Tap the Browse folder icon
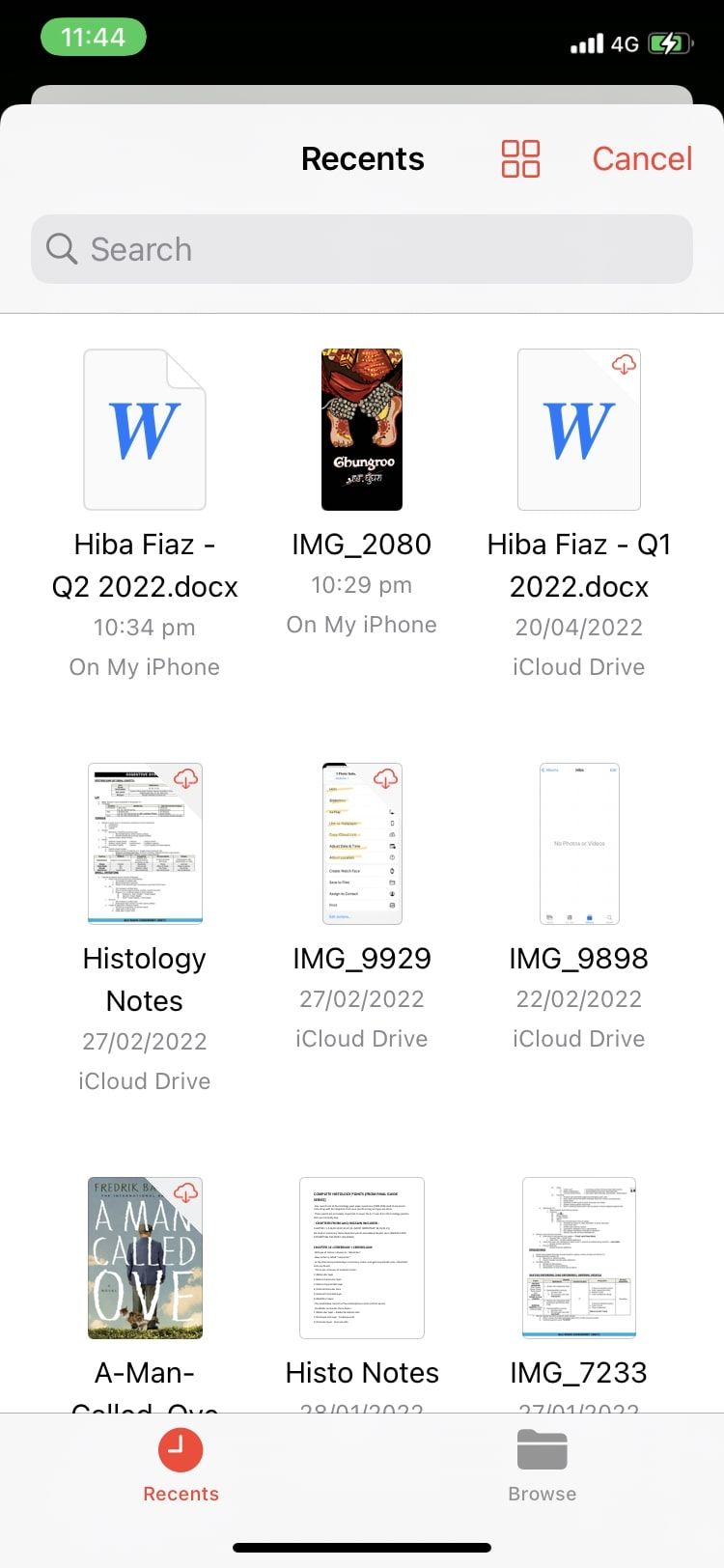The width and height of the screenshot is (724, 1568). (x=542, y=1451)
